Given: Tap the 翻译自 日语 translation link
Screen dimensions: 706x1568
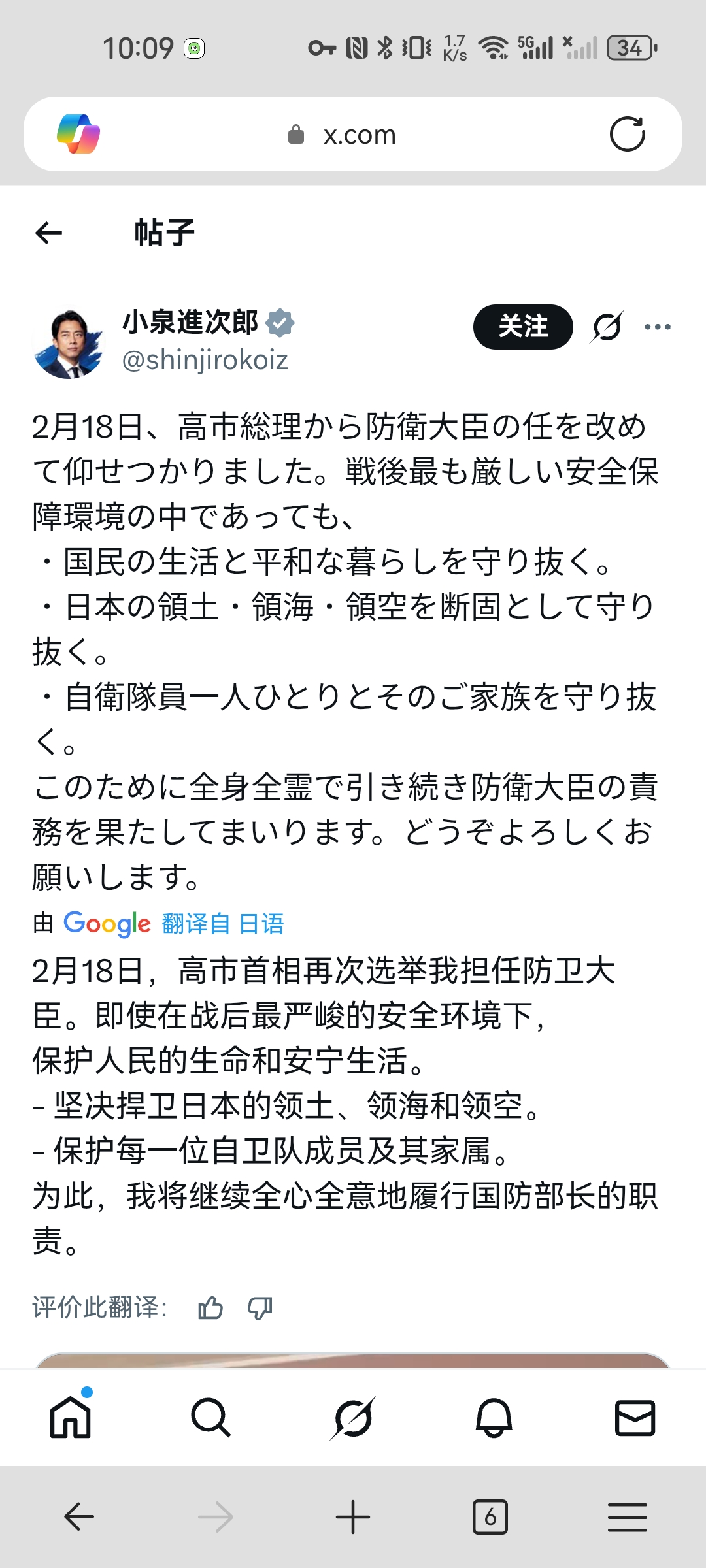Looking at the screenshot, I should point(222,924).
